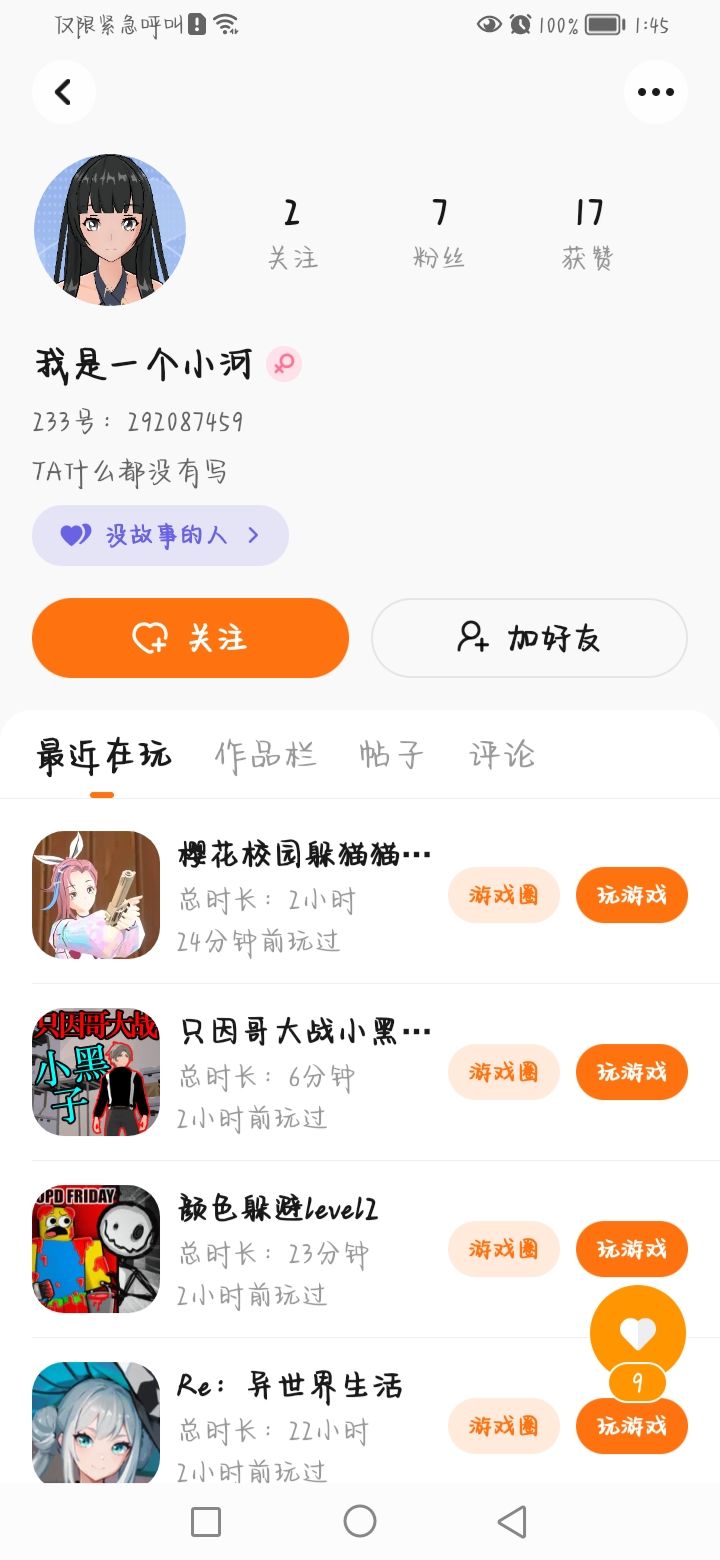Play the 颜色躲避level2 game
Screen dimensions: 720x1560
click(631, 1249)
